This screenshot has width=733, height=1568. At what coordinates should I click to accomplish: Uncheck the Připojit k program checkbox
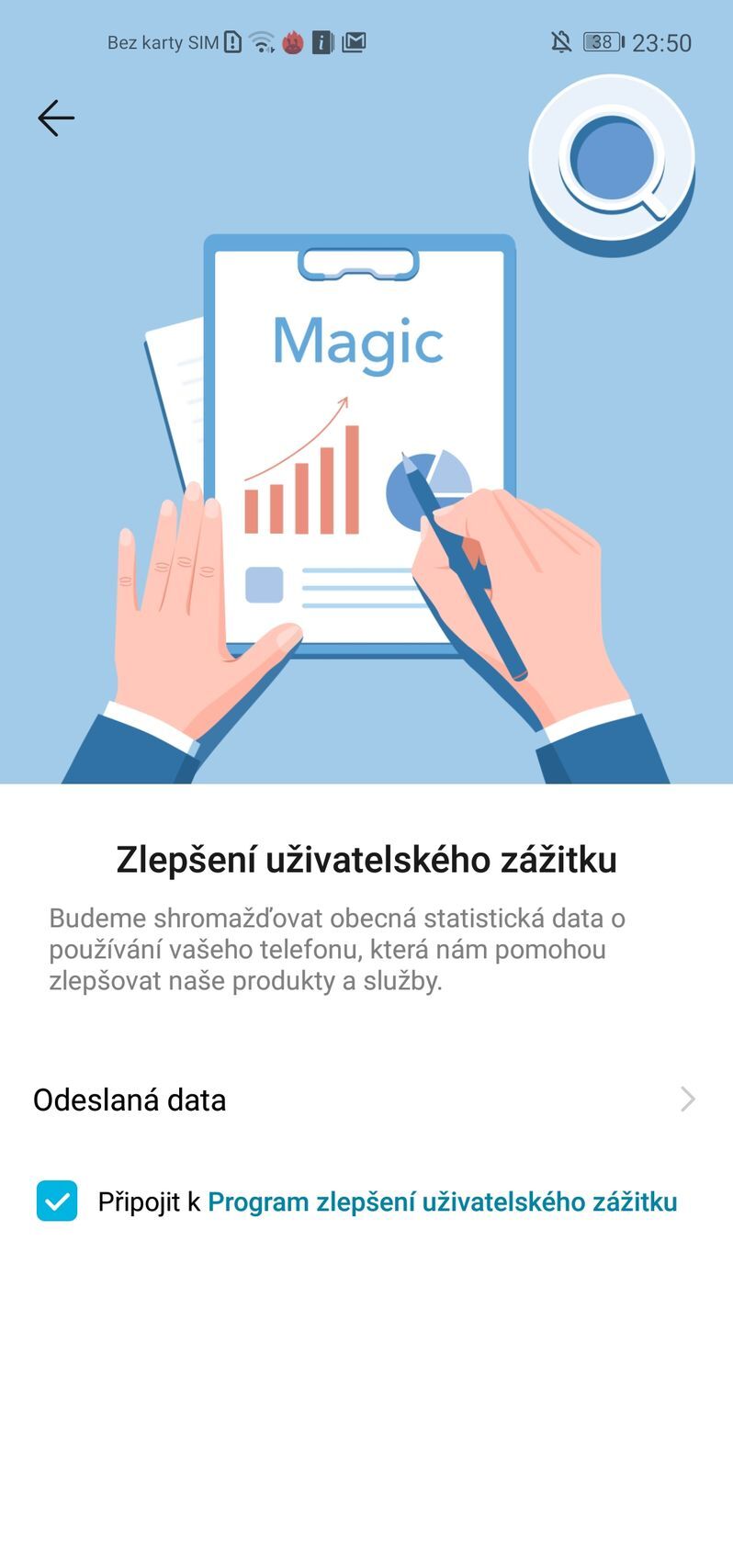point(57,1201)
